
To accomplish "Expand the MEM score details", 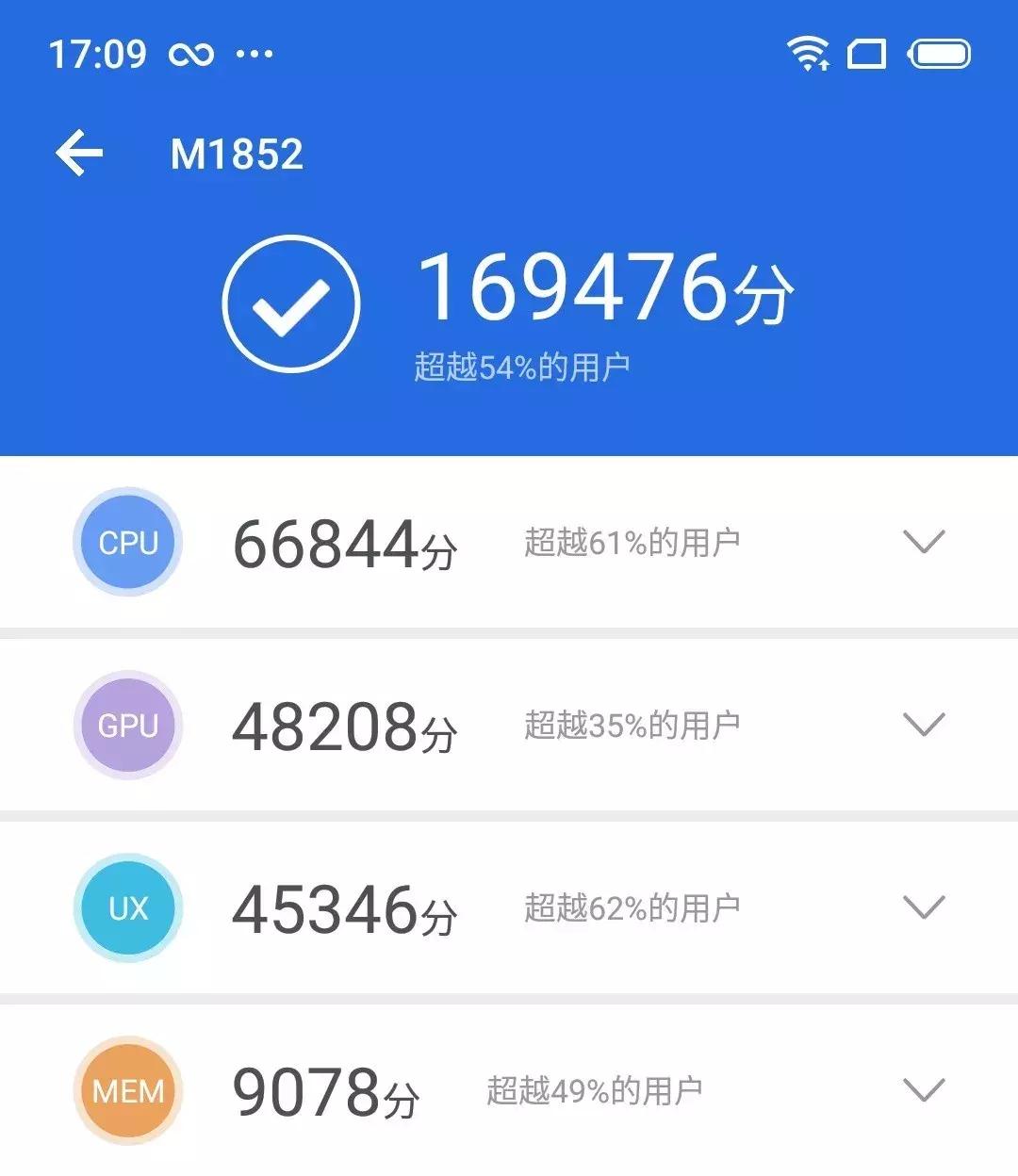I will [925, 1088].
